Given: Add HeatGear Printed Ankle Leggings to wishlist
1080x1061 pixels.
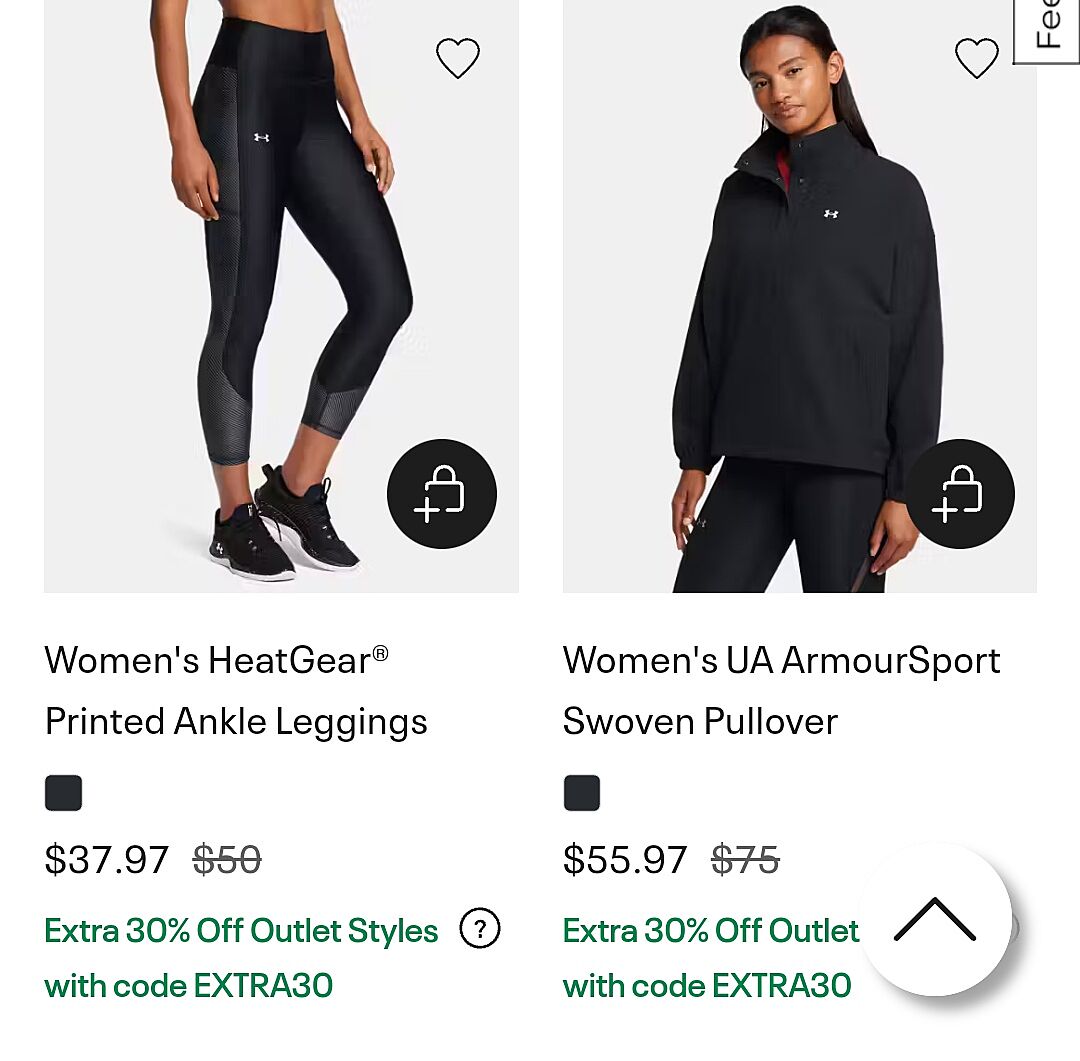Looking at the screenshot, I should (458, 58).
